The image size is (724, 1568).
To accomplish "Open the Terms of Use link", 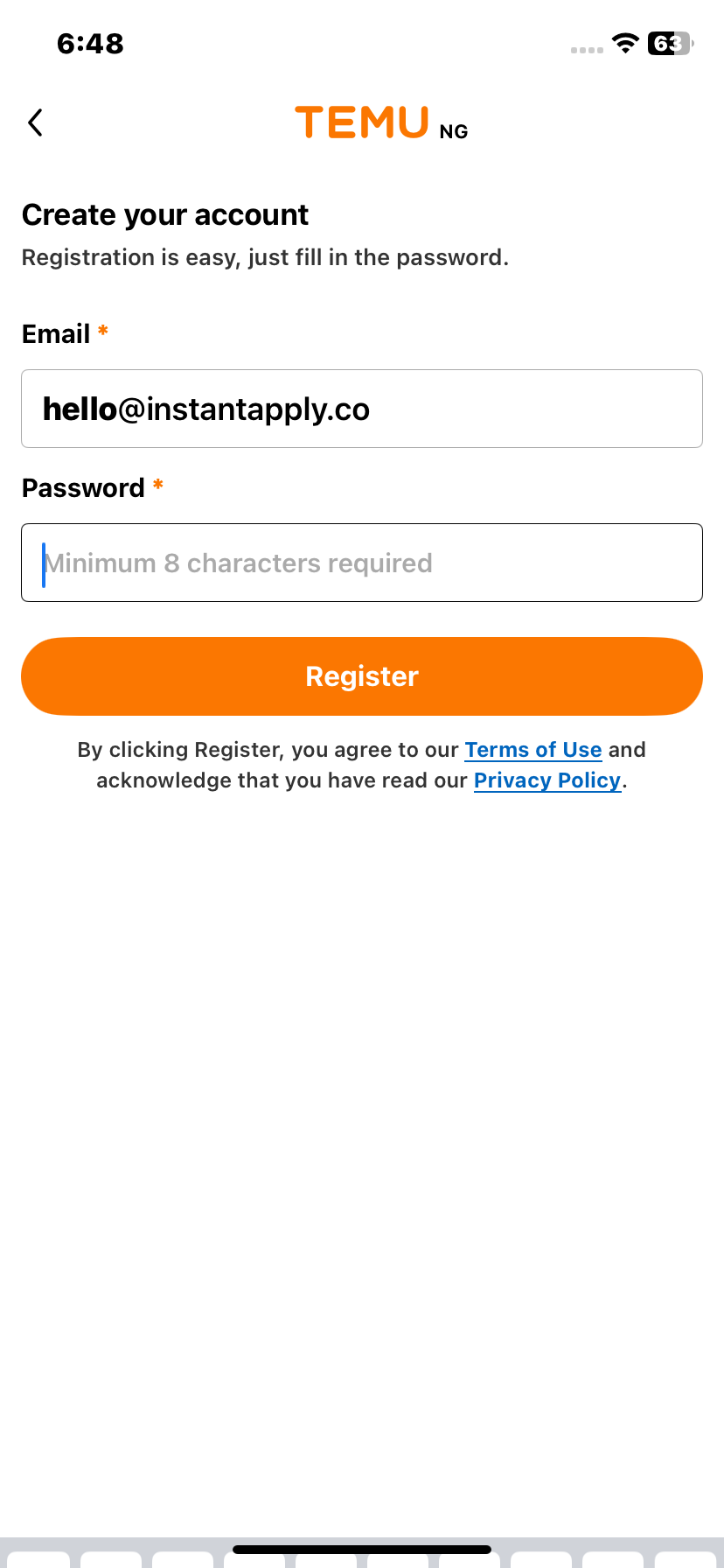I will 533,750.
